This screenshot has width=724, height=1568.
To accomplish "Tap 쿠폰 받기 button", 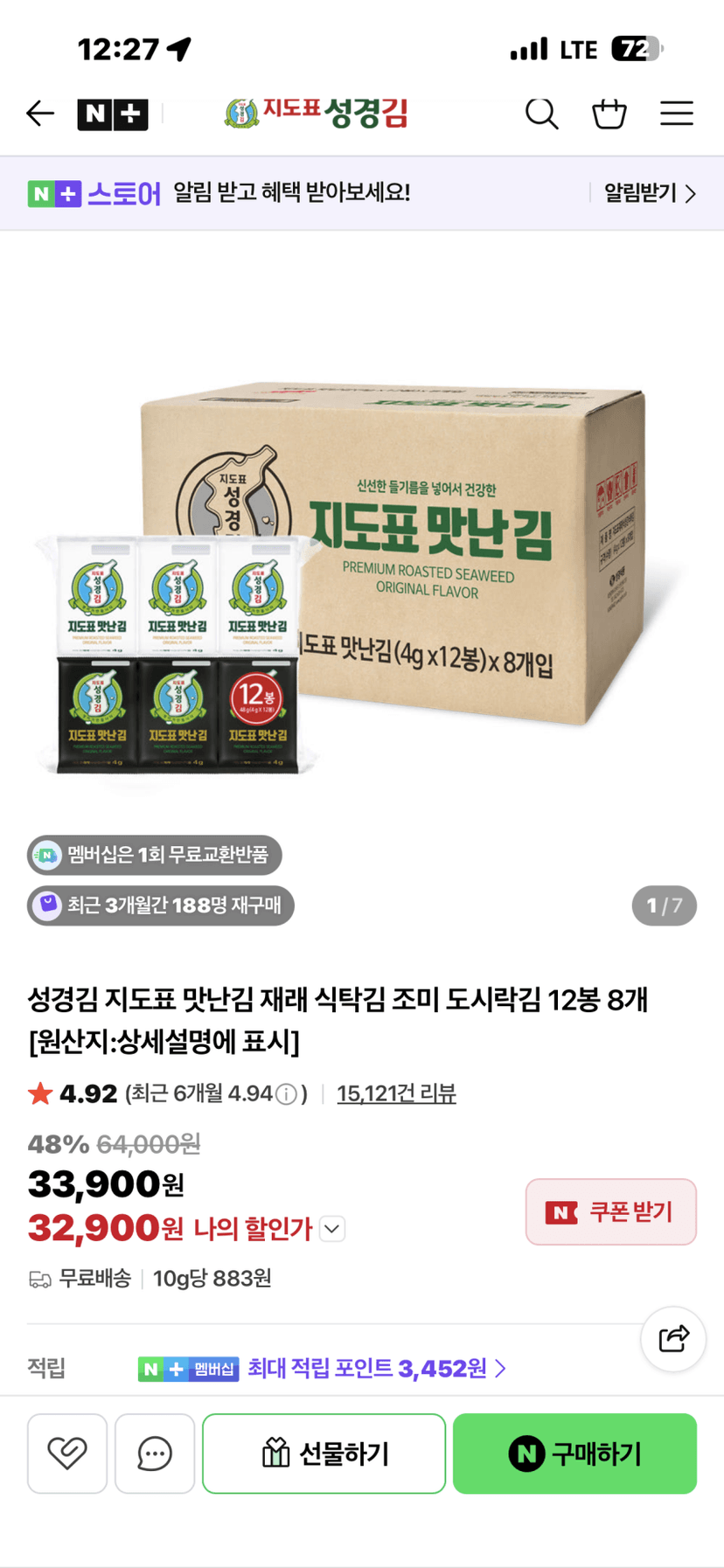I will click(x=611, y=1212).
